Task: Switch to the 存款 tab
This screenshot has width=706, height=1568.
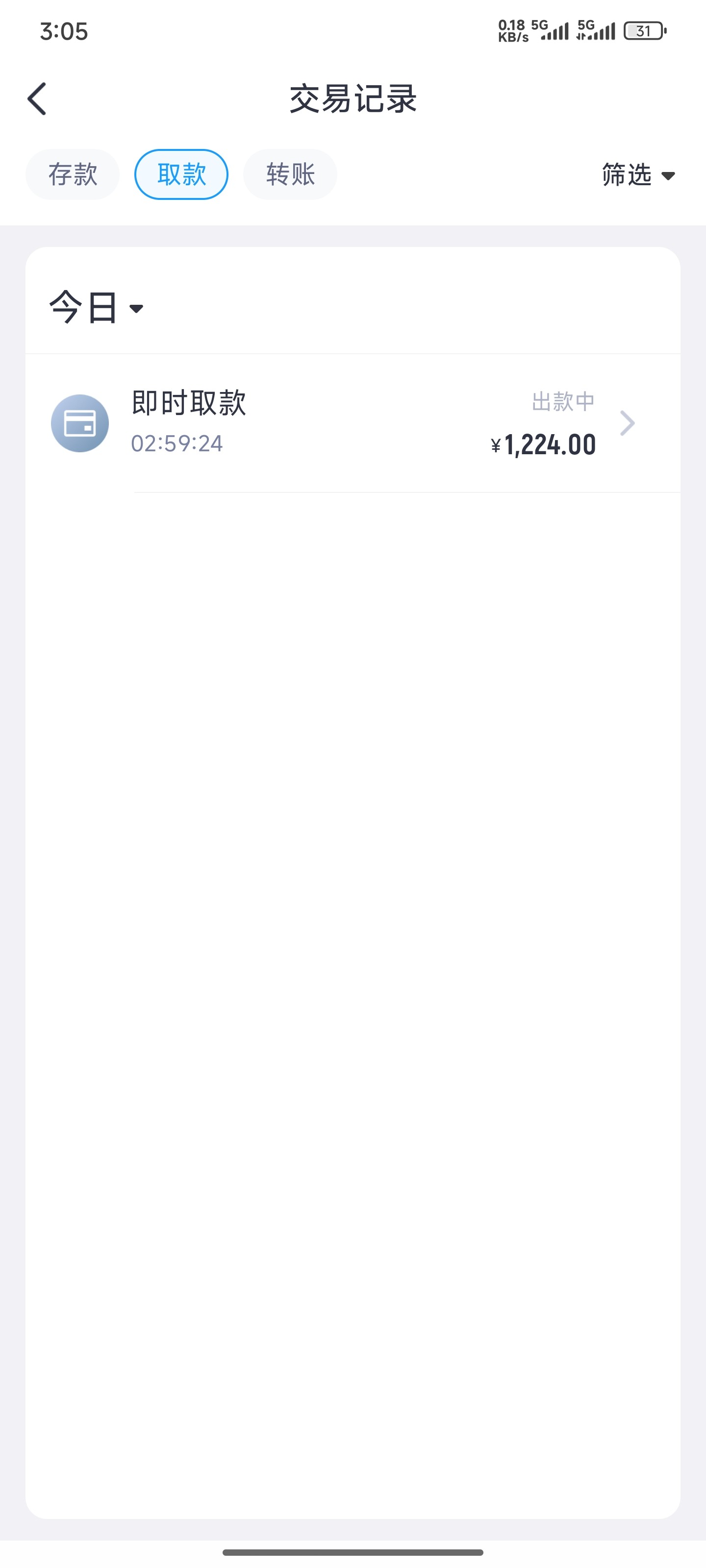Action: click(x=73, y=175)
